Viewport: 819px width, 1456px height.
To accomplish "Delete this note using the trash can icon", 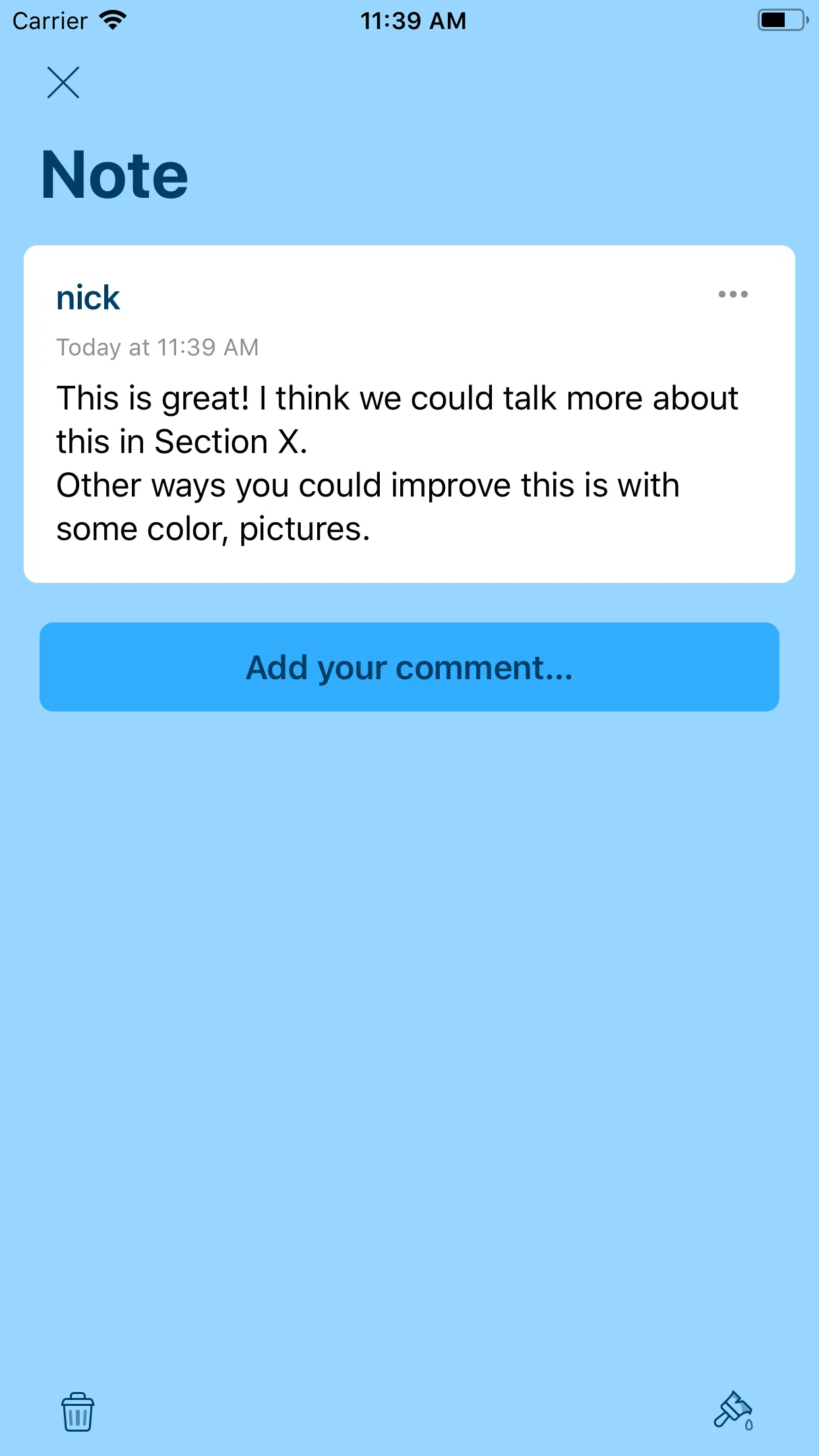I will [x=76, y=1411].
